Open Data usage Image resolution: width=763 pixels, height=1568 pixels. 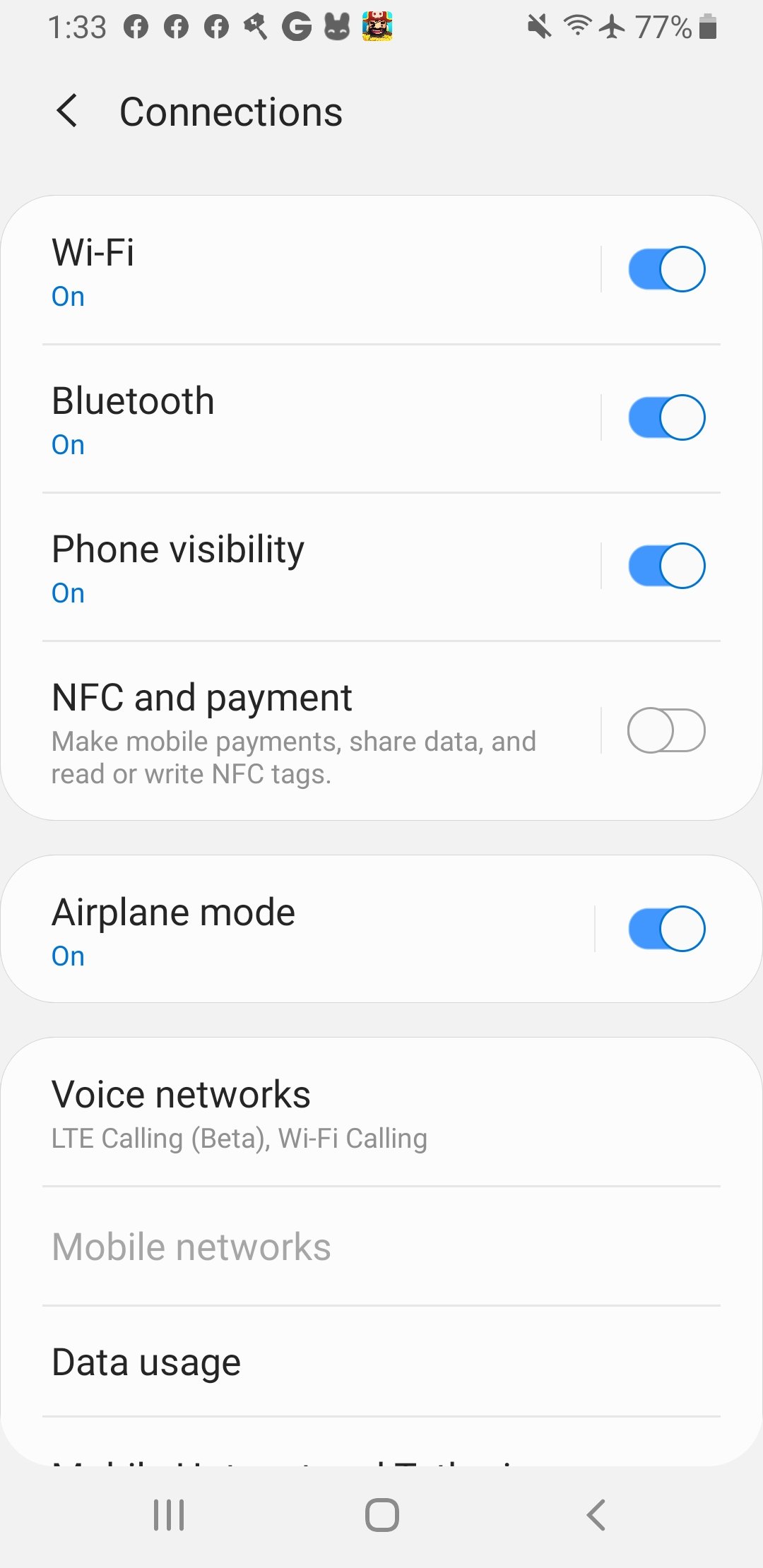click(381, 1361)
